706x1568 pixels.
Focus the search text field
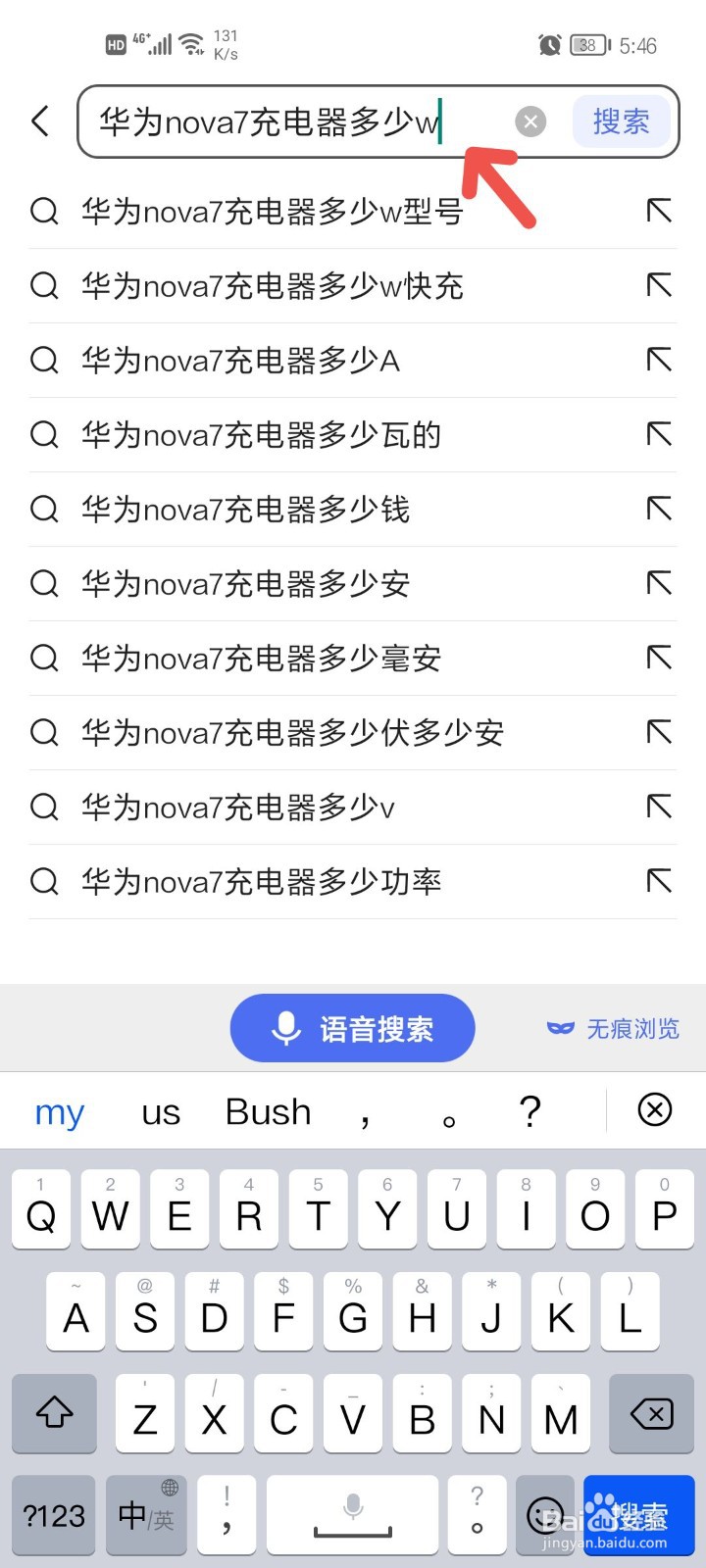(x=294, y=122)
